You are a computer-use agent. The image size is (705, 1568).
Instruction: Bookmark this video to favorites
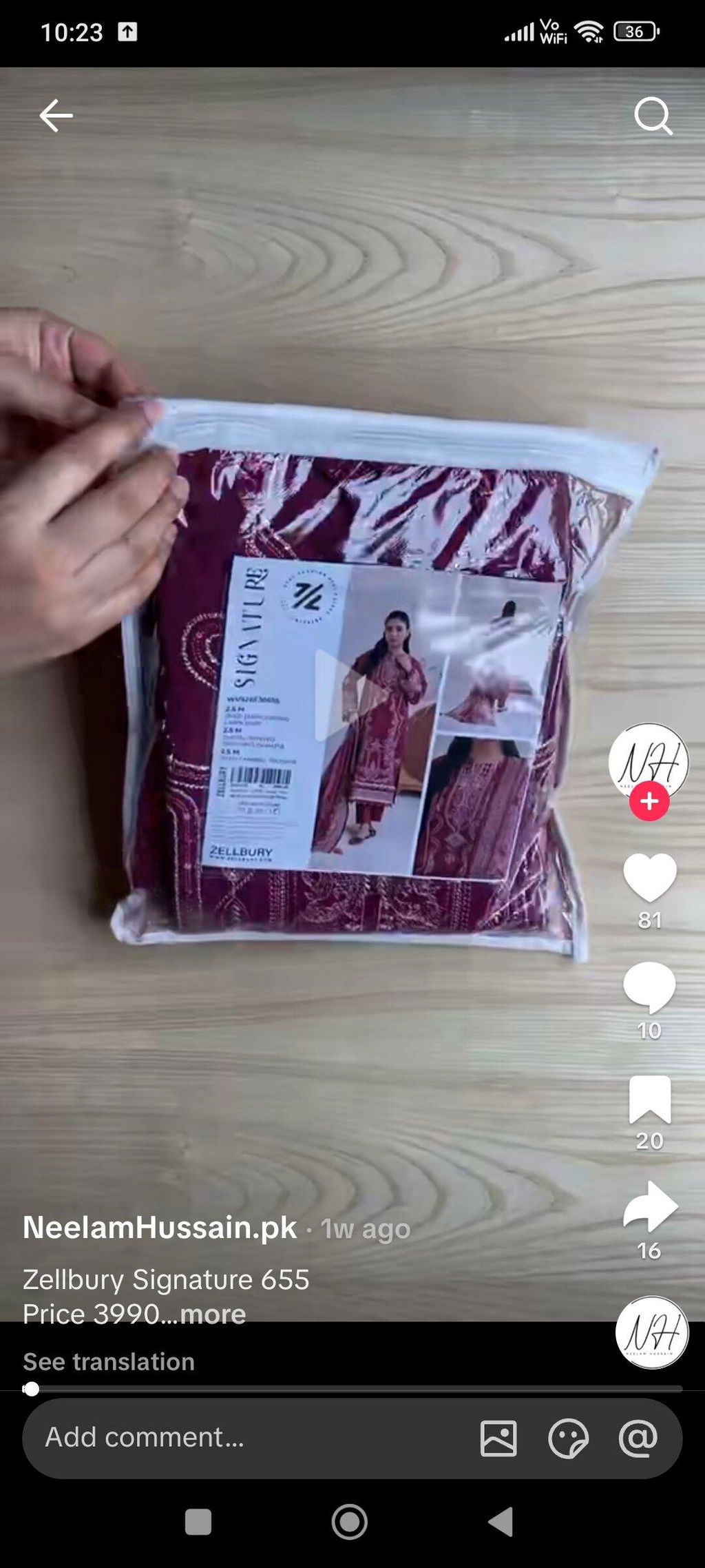pyautogui.click(x=649, y=1099)
